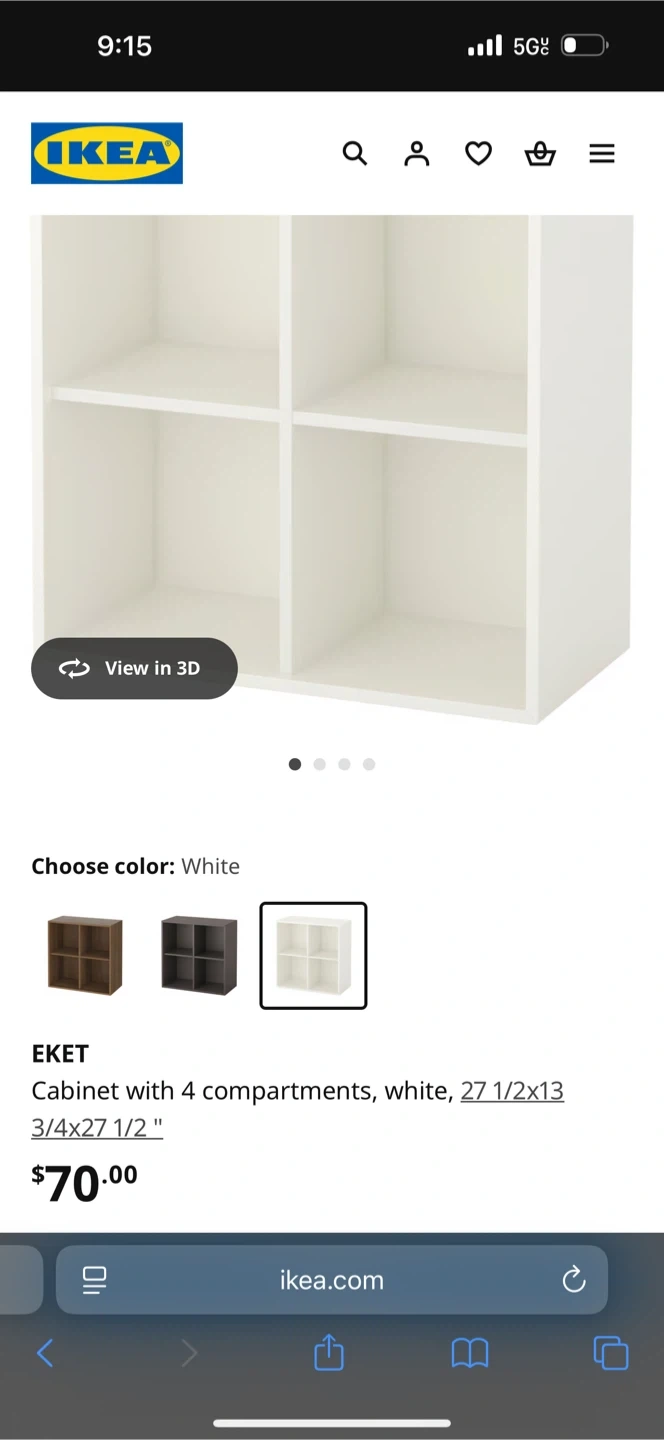Go to the IKEA home page logo

[x=107, y=153]
